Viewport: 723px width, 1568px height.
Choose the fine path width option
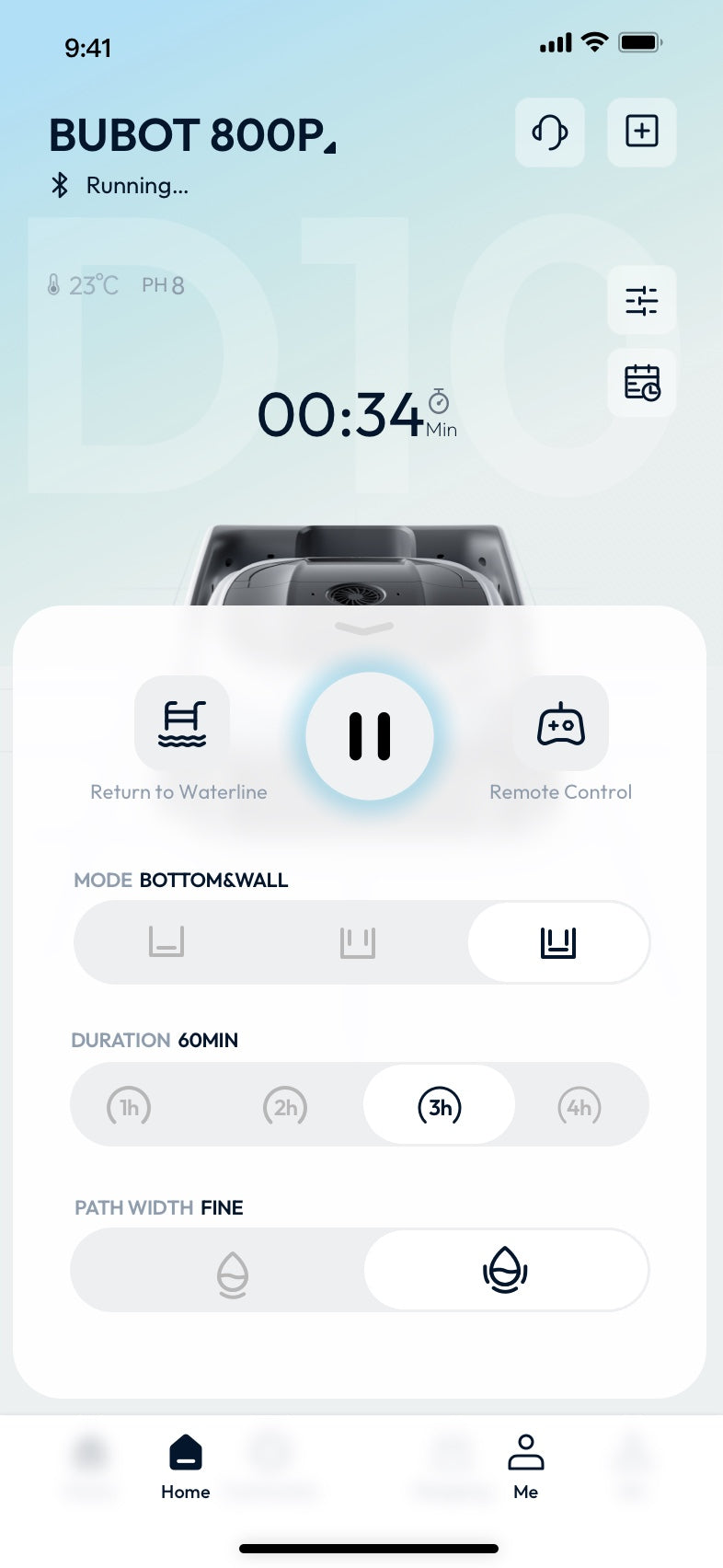tap(505, 1271)
